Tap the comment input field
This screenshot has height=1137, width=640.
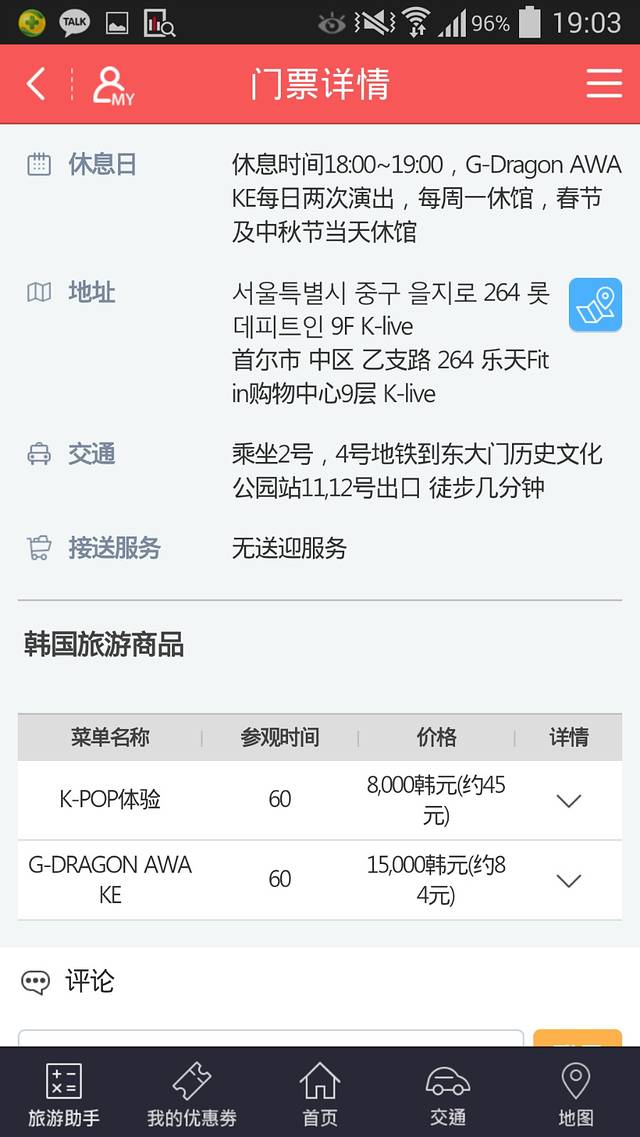pos(270,1038)
